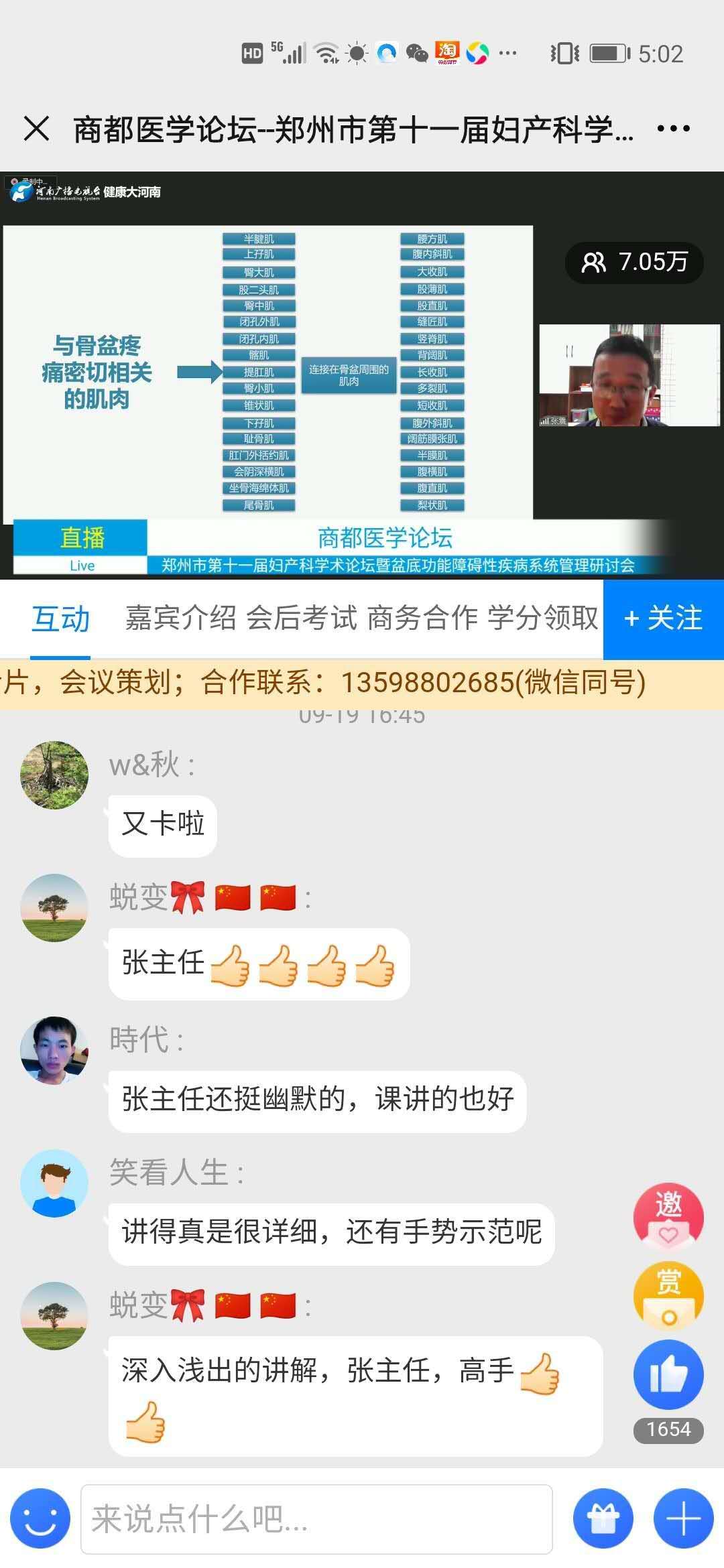
Task: Close the live stream page
Action: 36,128
